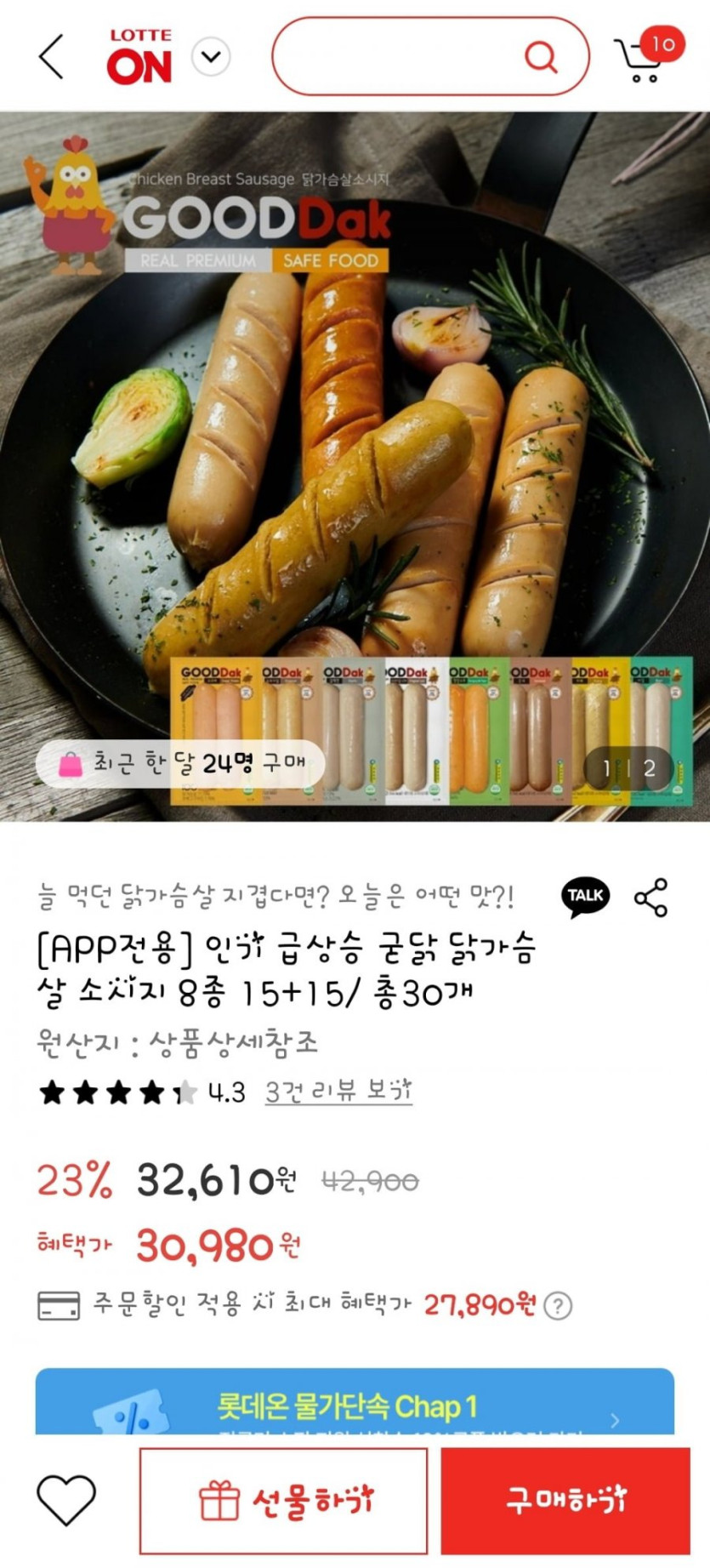Image resolution: width=710 pixels, height=1568 pixels.
Task: Tap 선물하기 to send as gift
Action: pos(284,1501)
